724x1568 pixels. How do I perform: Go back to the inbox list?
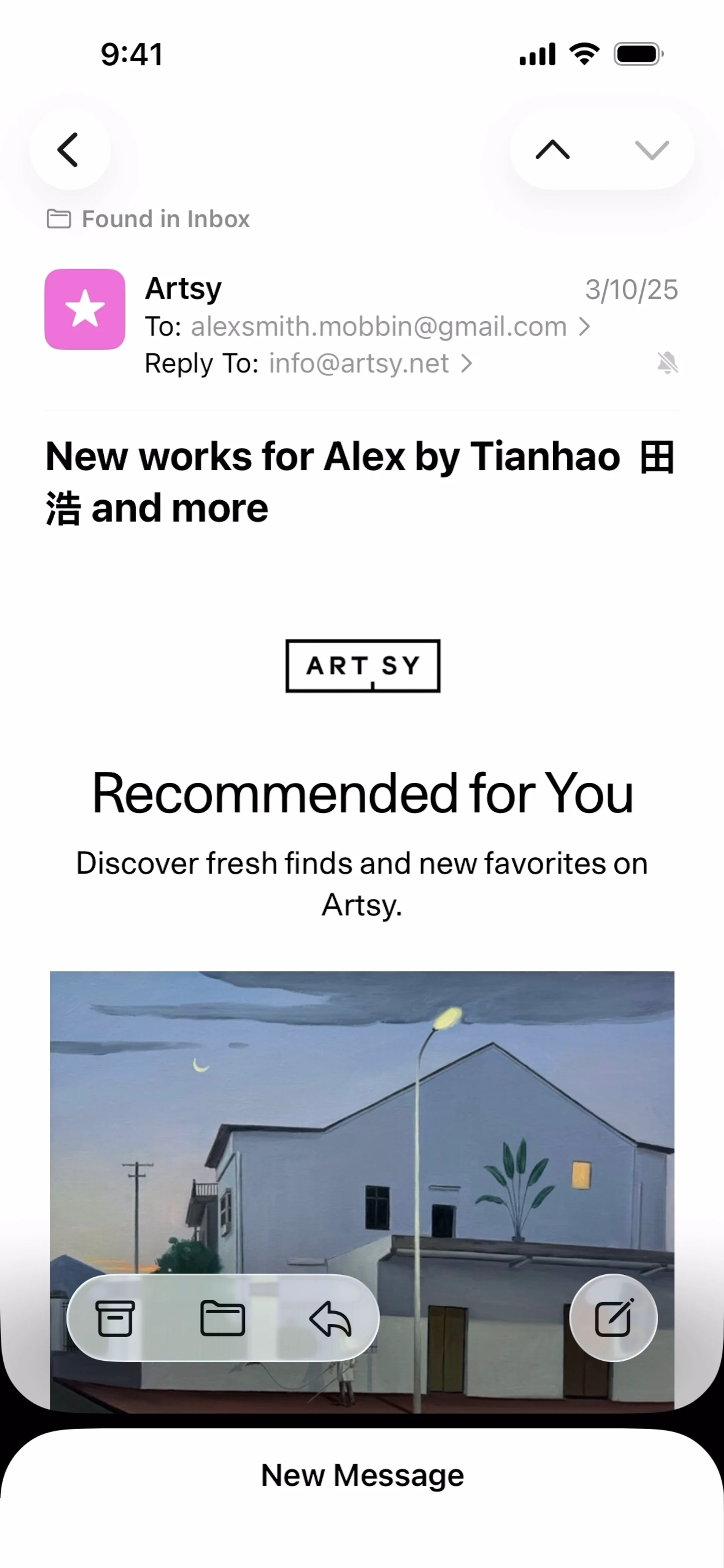pyautogui.click(x=69, y=150)
